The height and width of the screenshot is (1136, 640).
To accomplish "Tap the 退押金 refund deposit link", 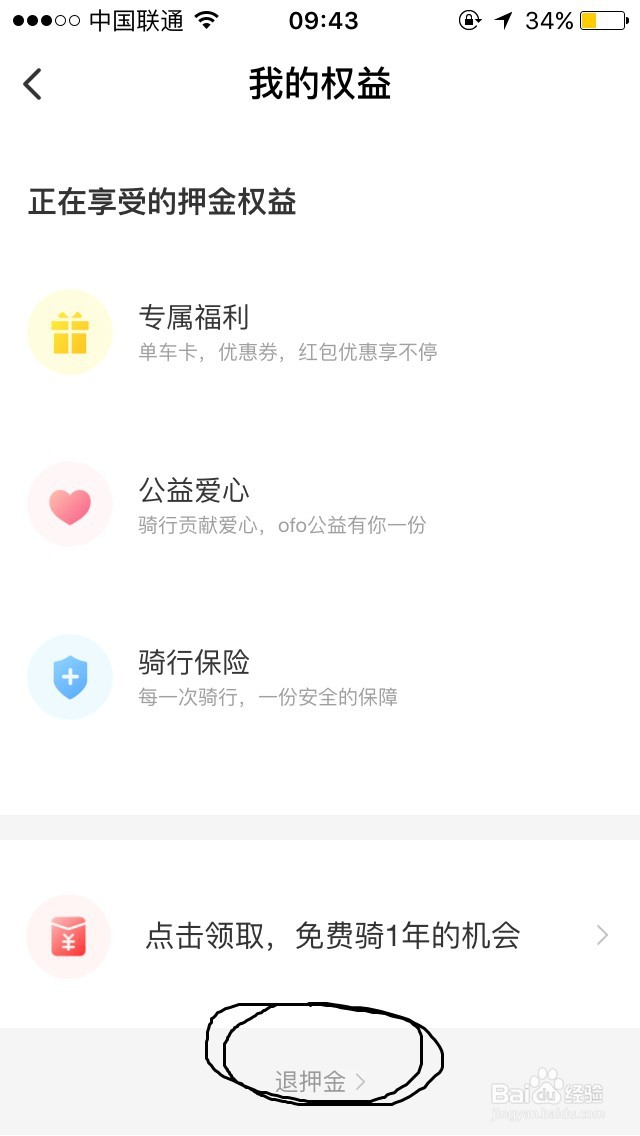I will [x=320, y=1082].
